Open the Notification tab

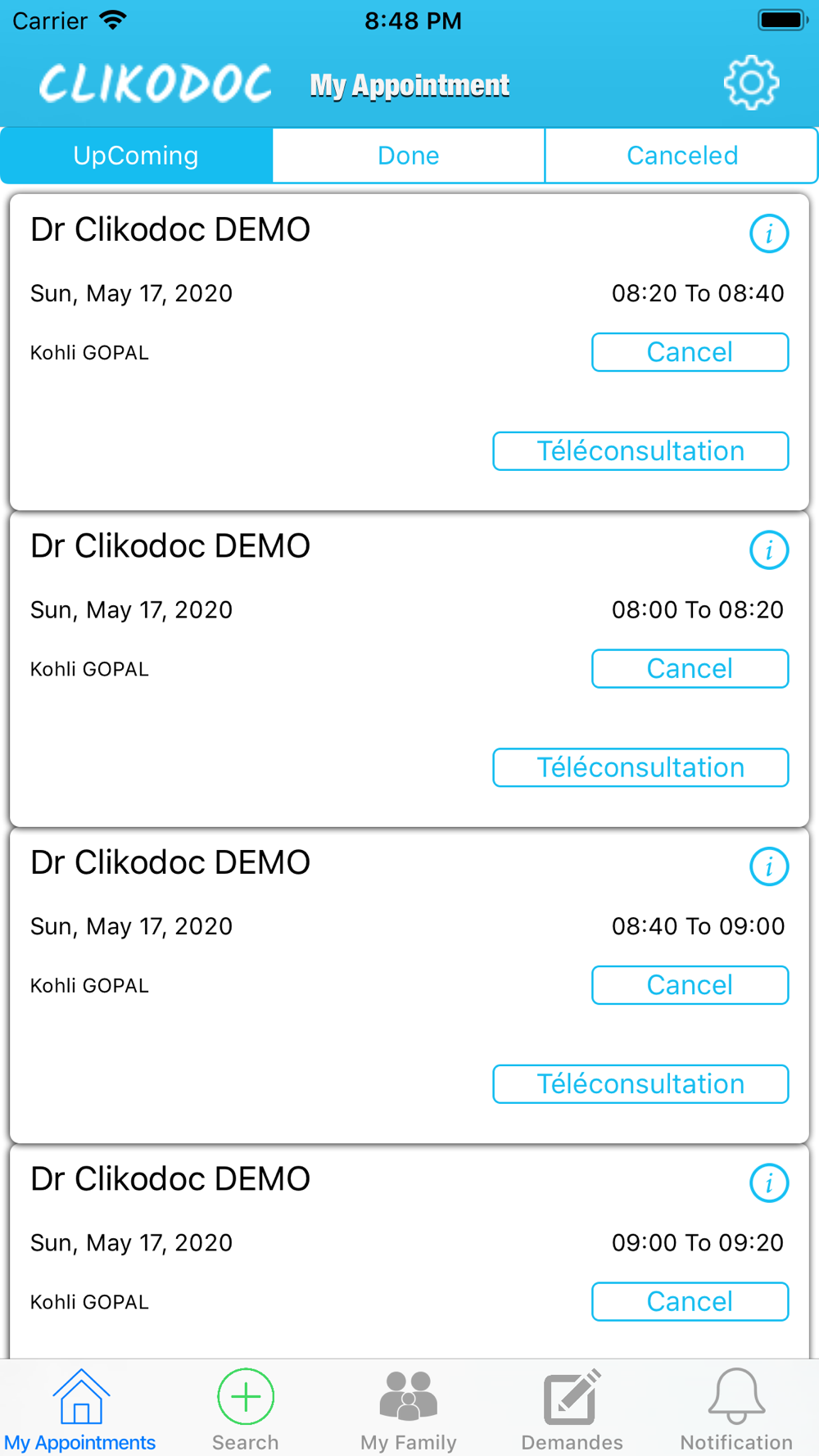pyautogui.click(x=736, y=1409)
